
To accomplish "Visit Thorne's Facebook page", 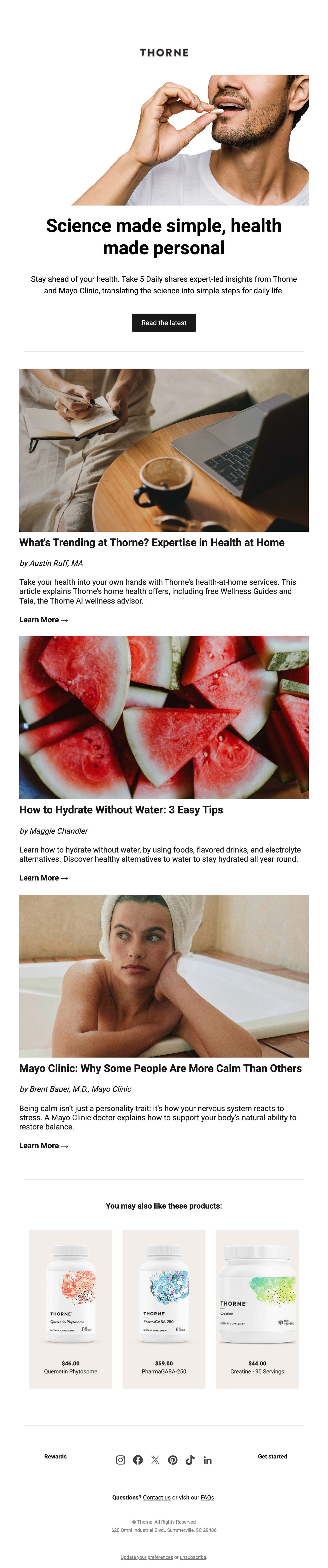I will [x=138, y=1460].
